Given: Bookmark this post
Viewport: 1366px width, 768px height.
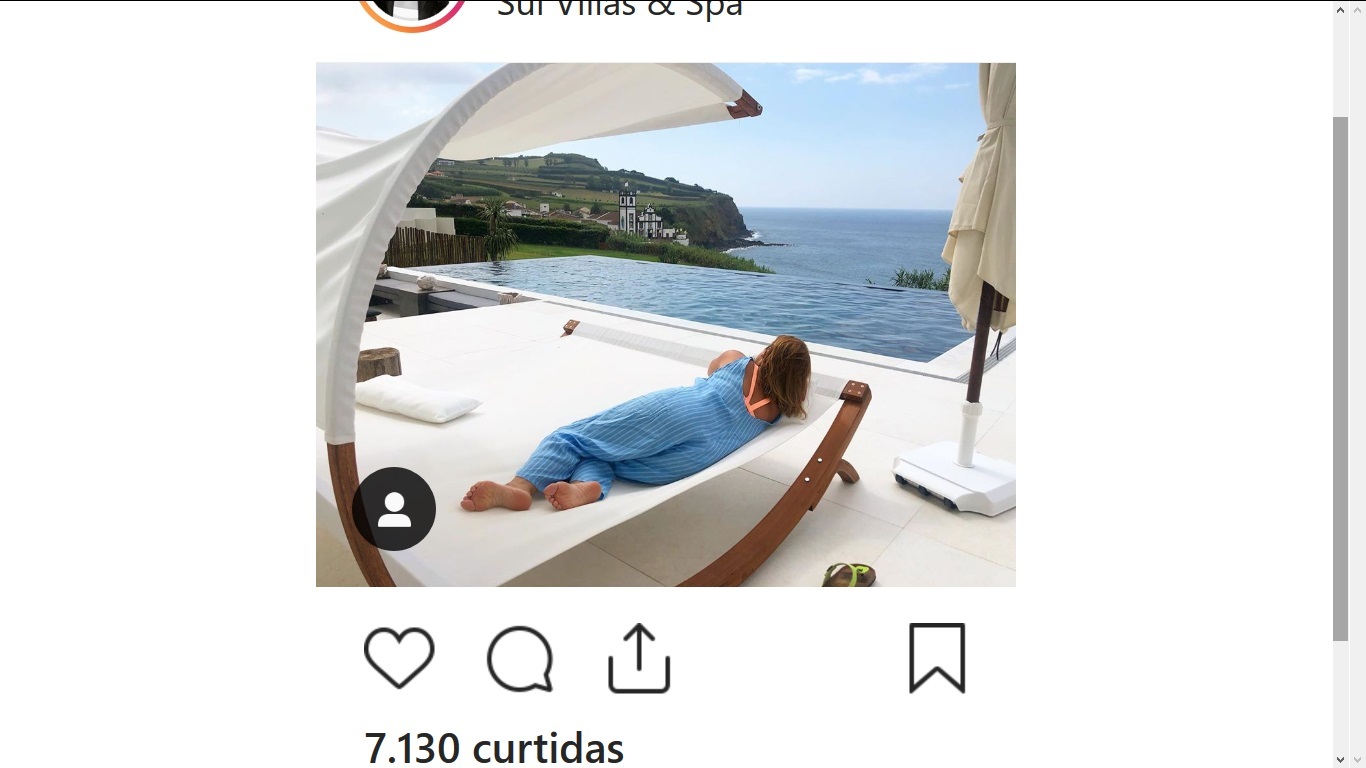Looking at the screenshot, I should (937, 658).
